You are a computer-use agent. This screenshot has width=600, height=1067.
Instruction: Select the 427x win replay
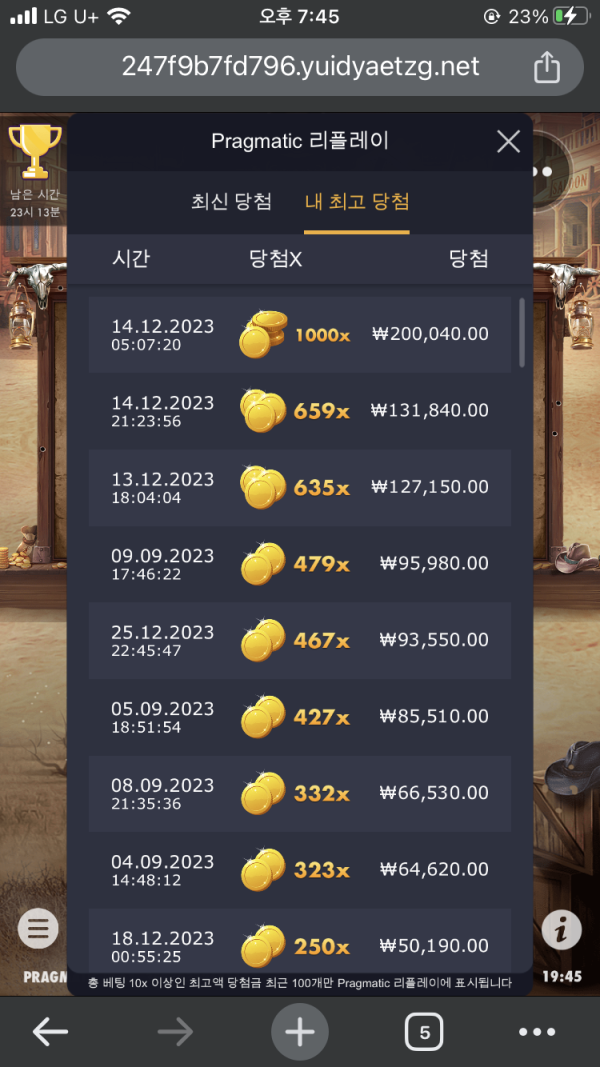(x=300, y=717)
